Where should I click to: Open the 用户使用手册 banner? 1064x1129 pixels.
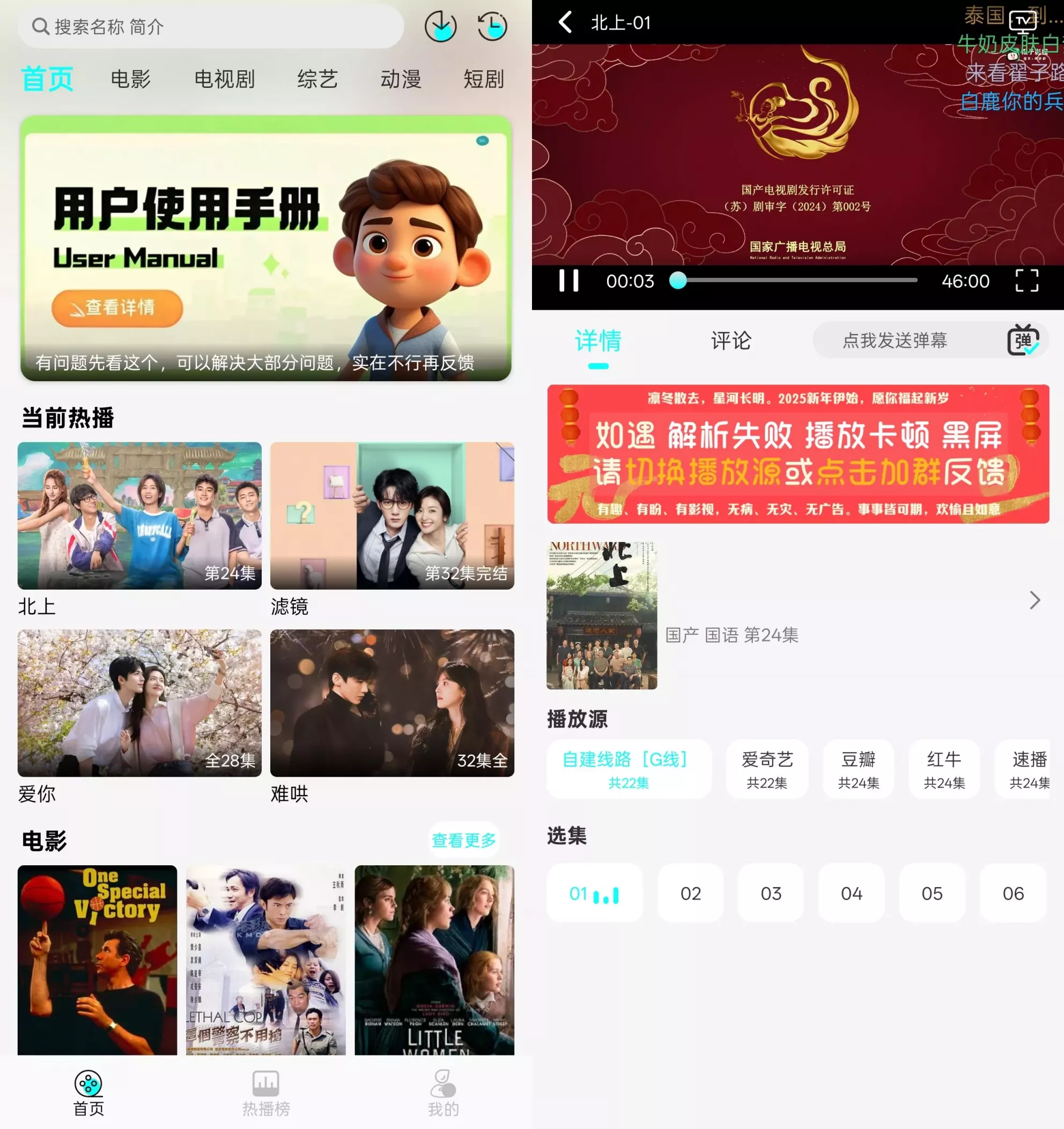click(266, 248)
